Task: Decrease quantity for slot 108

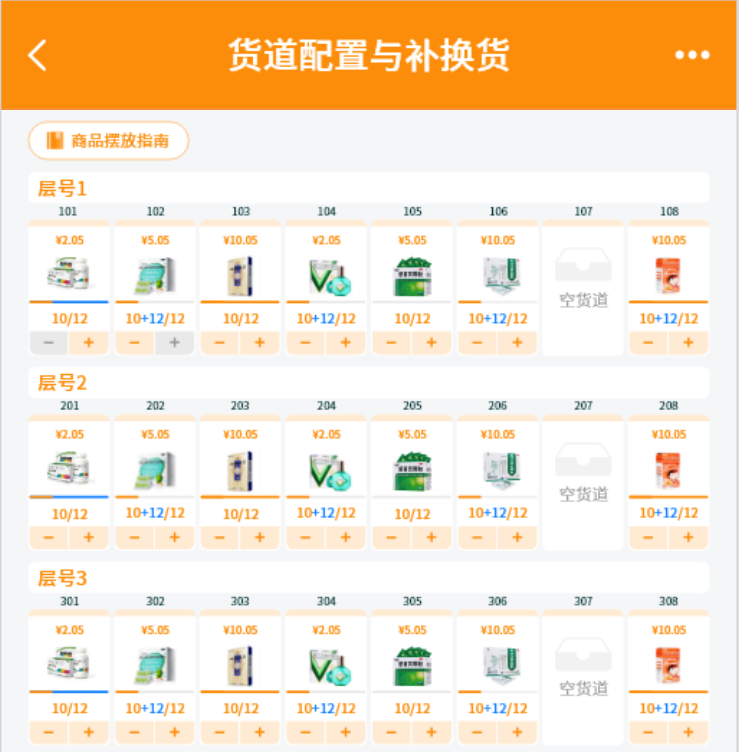Action: pos(648,343)
